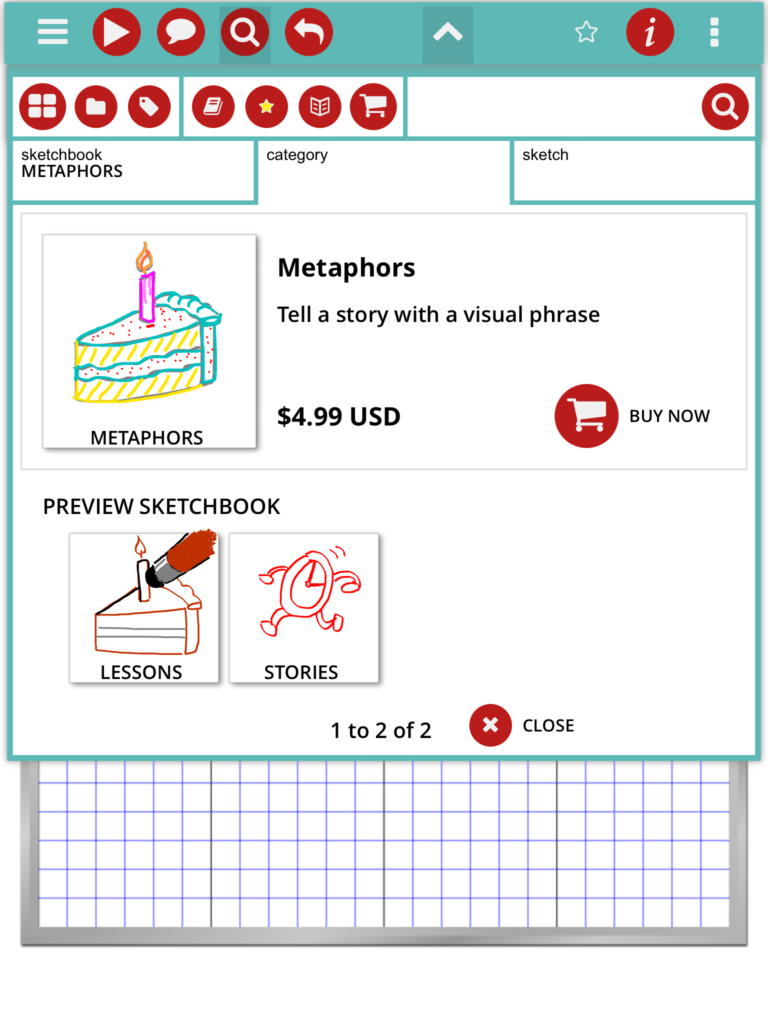This screenshot has height=1024, width=768.
Task: Mark as favorite with the star icon
Action: click(x=586, y=33)
